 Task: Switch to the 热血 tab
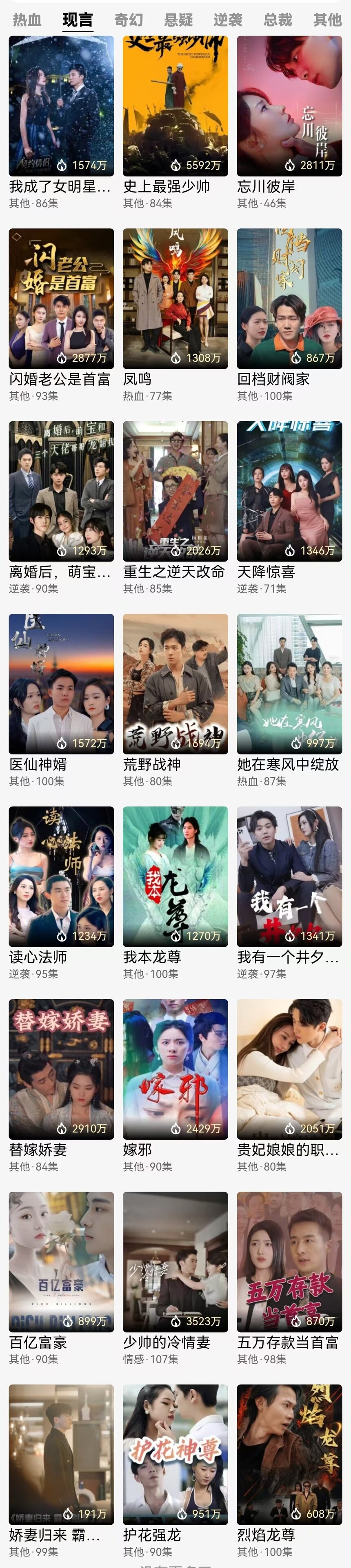27,20
